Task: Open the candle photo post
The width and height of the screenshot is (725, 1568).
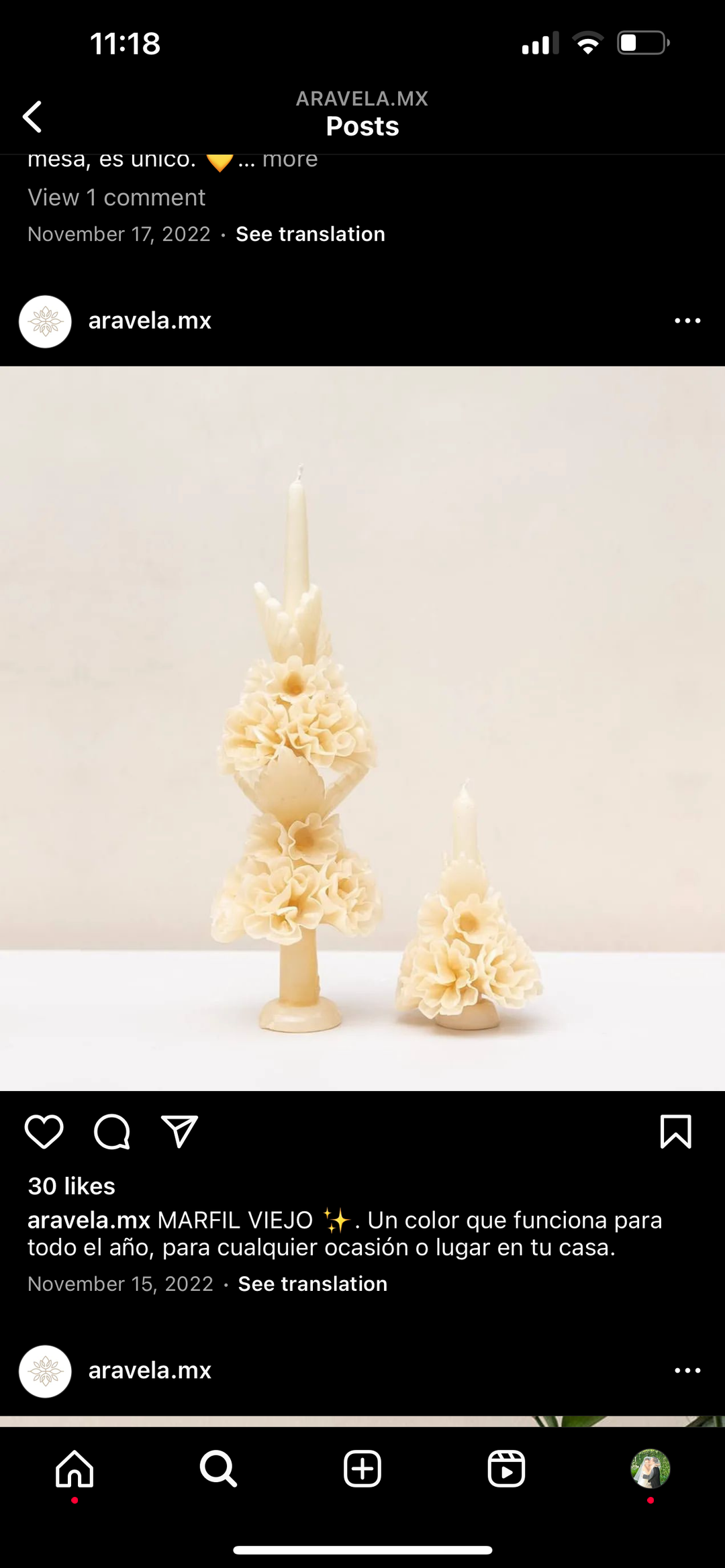Action: click(x=362, y=728)
